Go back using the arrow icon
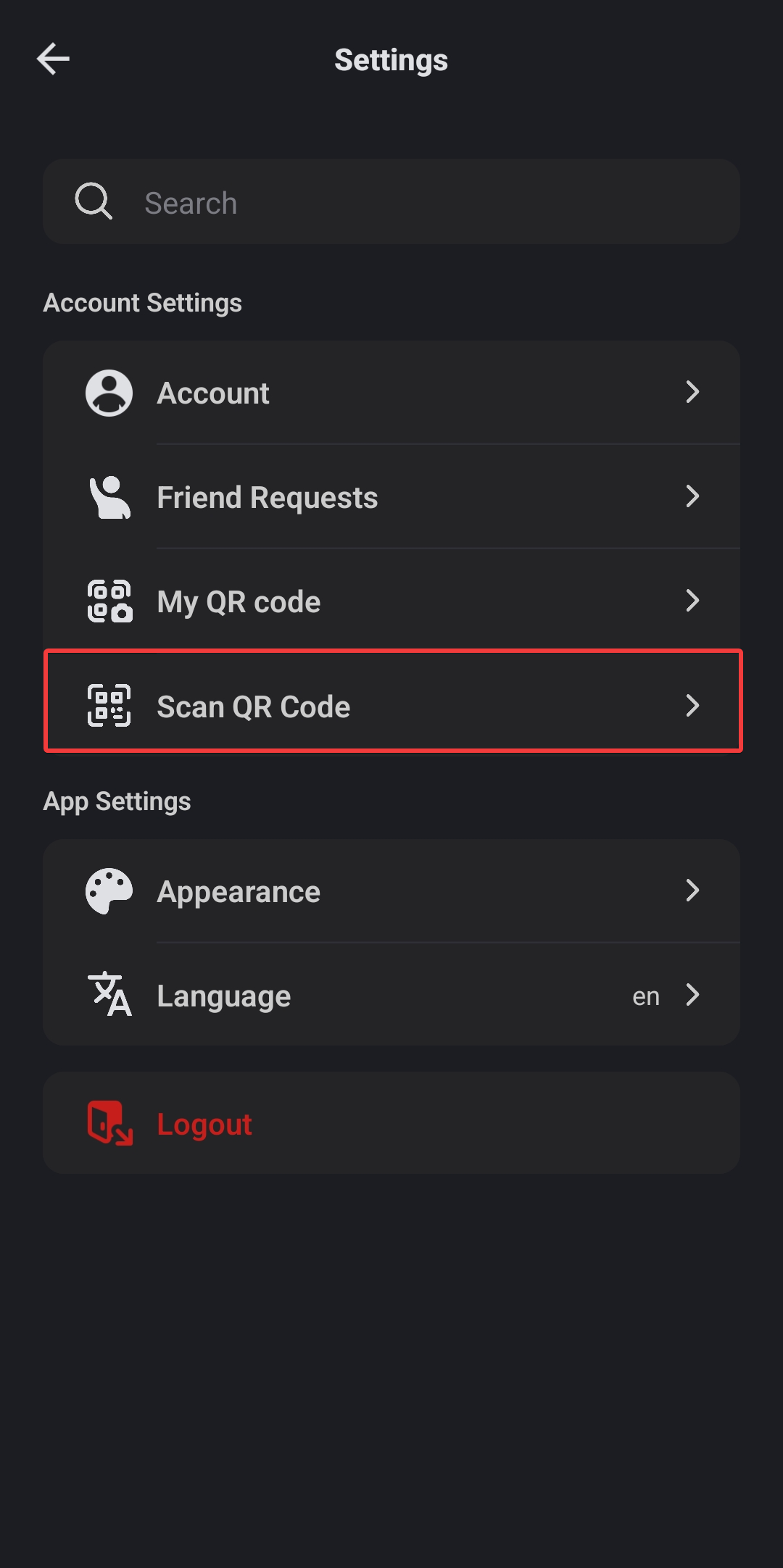The height and width of the screenshot is (1568, 783). click(x=53, y=59)
